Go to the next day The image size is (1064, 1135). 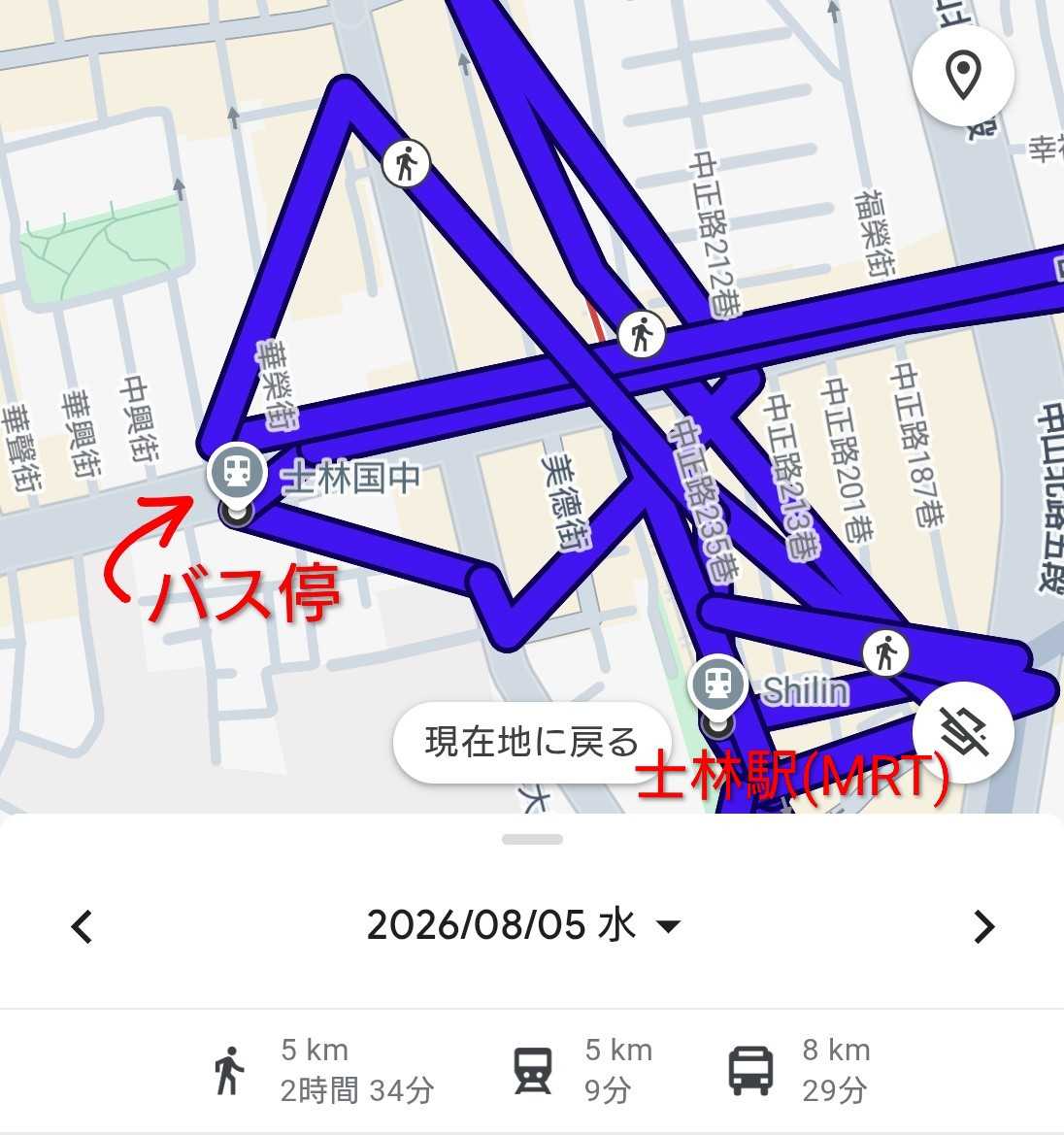coord(983,926)
